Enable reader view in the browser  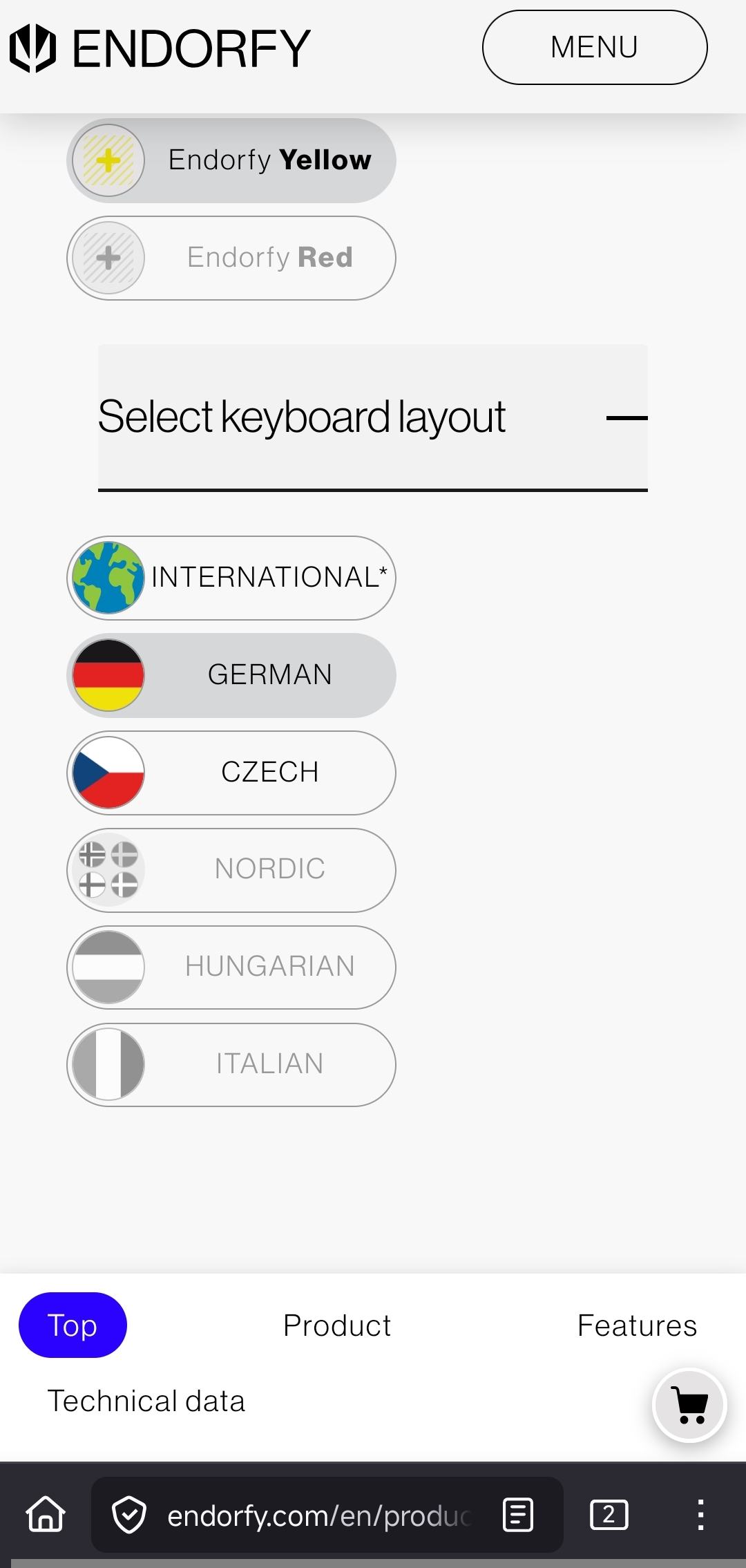pyautogui.click(x=518, y=1515)
